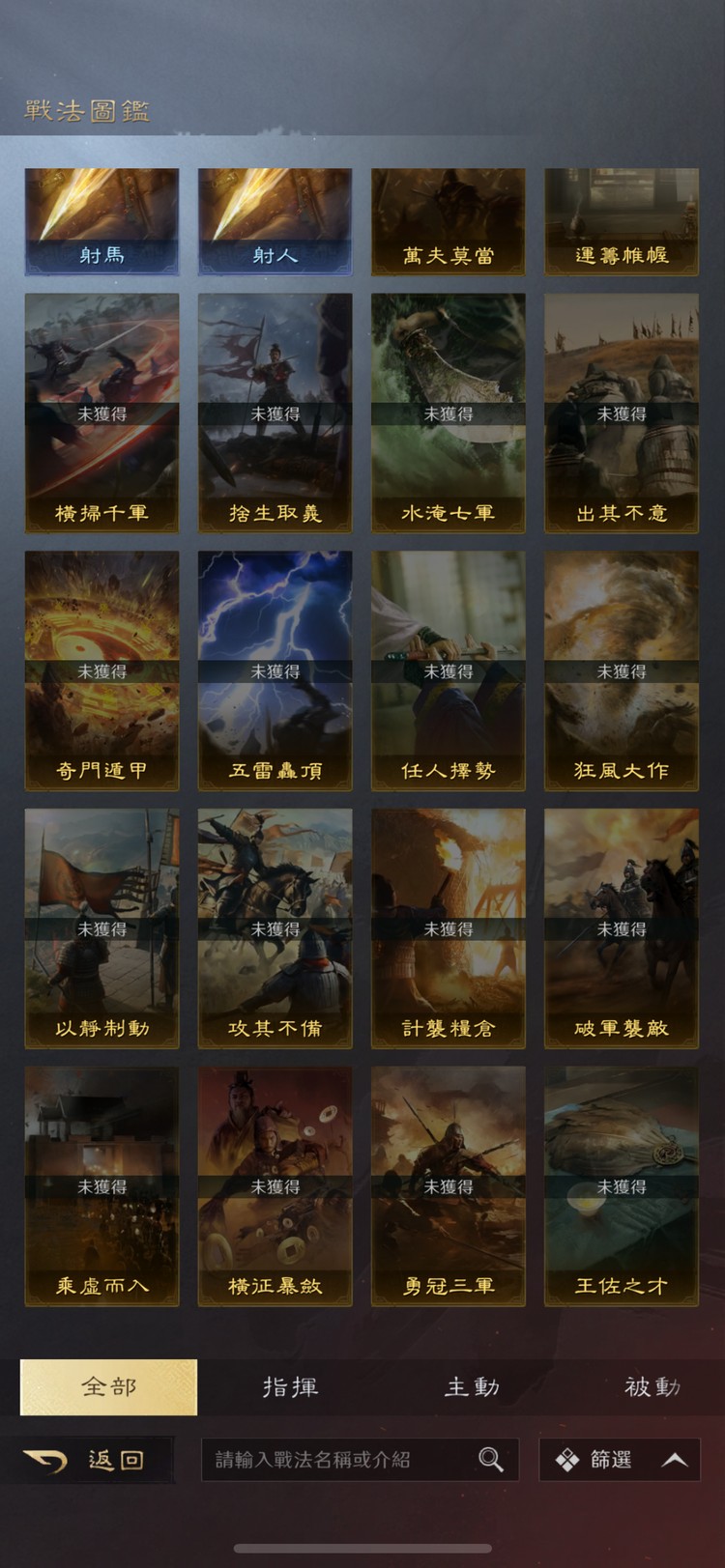Open the 篩選 filter options

609,1459
